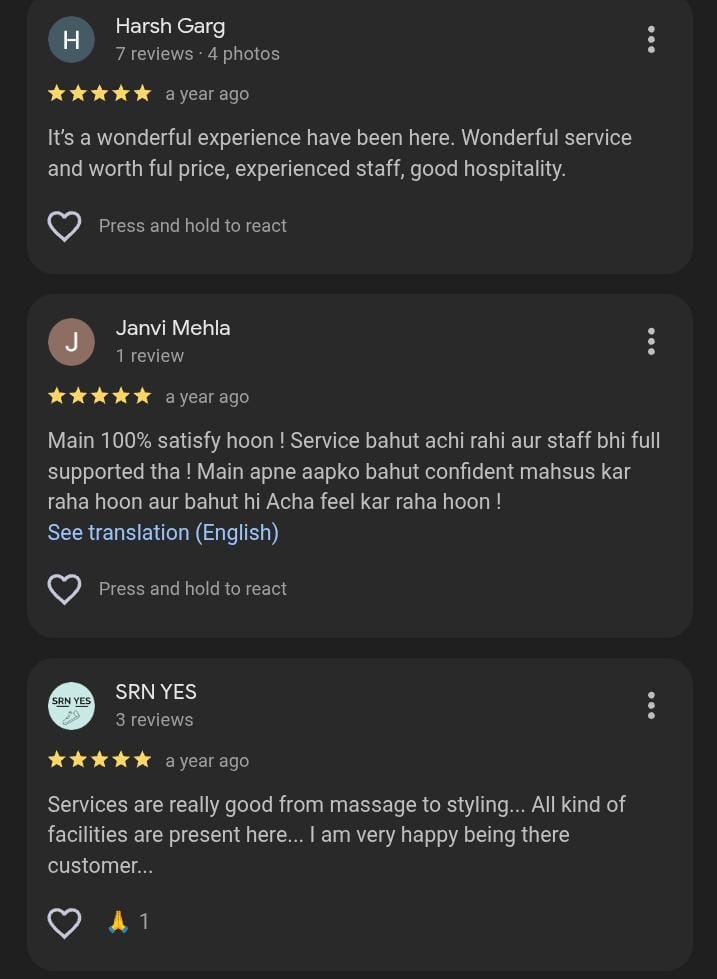The image size is (717, 979).
Task: Open overflow menu on SRN YES's review
Action: (x=651, y=706)
